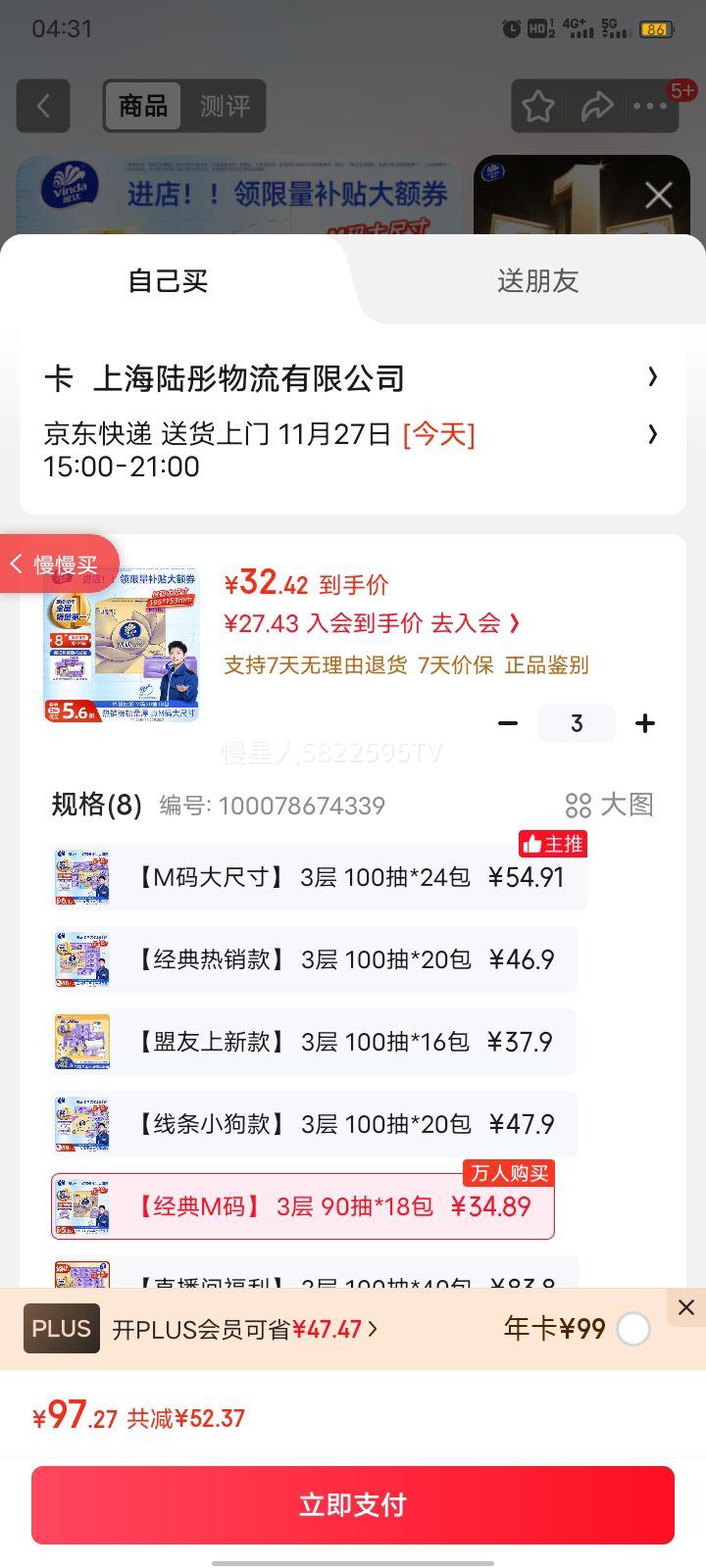Choose the 【M码大尺寸】 100抽*24包 spec

[318, 877]
